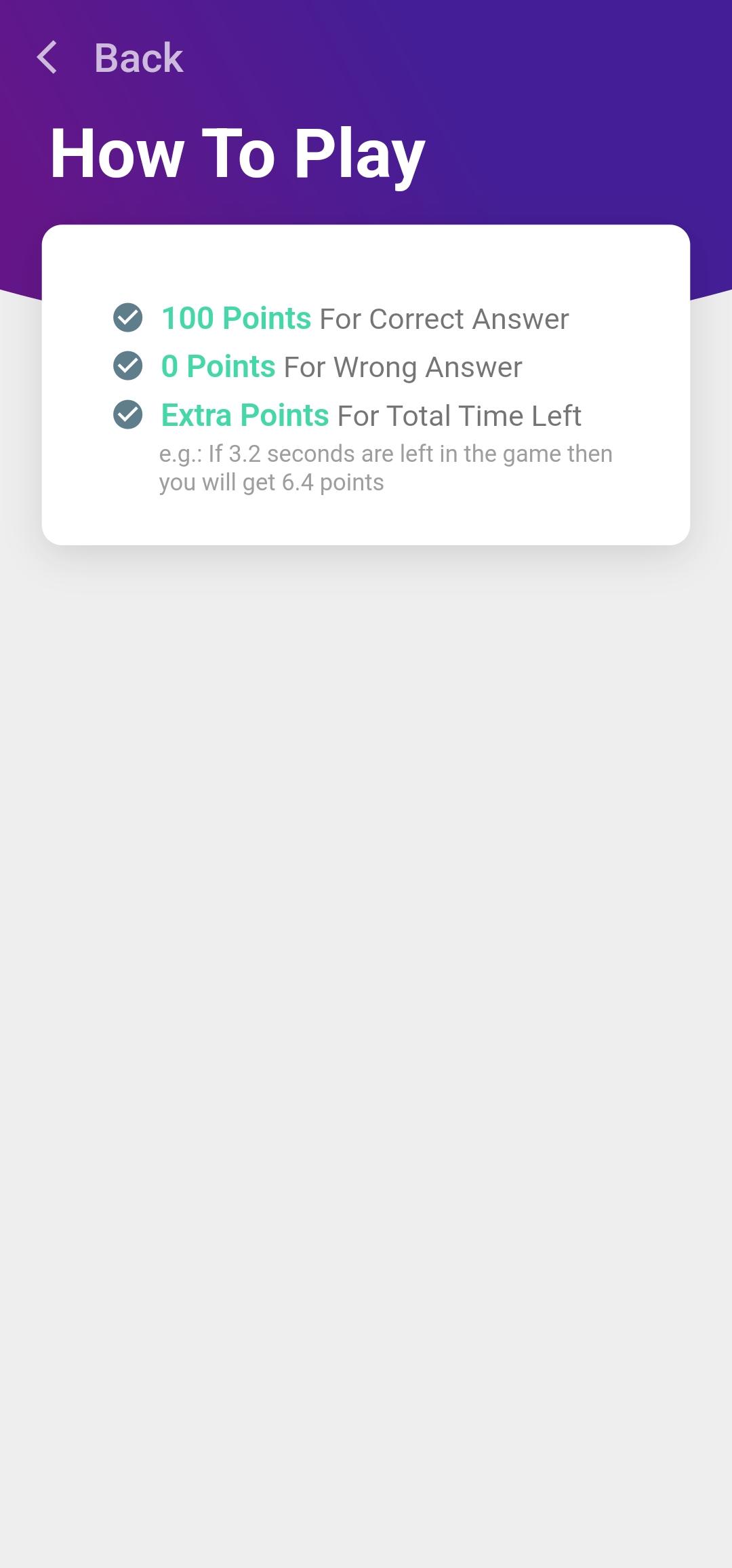This screenshot has height=1568, width=732.
Task: Go back from How To Play
Action: tap(108, 58)
